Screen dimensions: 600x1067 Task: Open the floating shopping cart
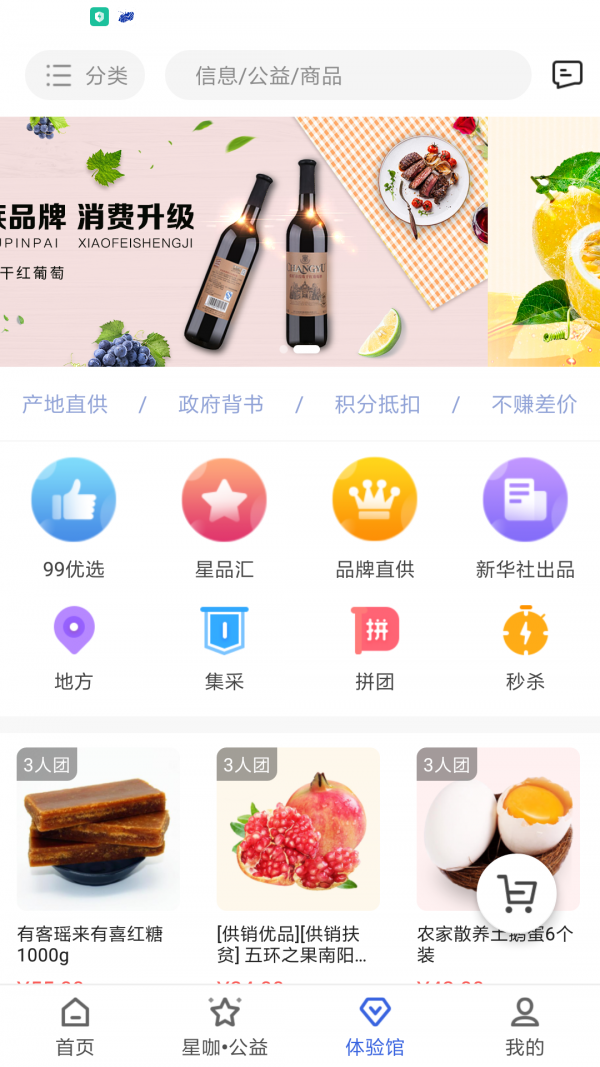coord(517,893)
